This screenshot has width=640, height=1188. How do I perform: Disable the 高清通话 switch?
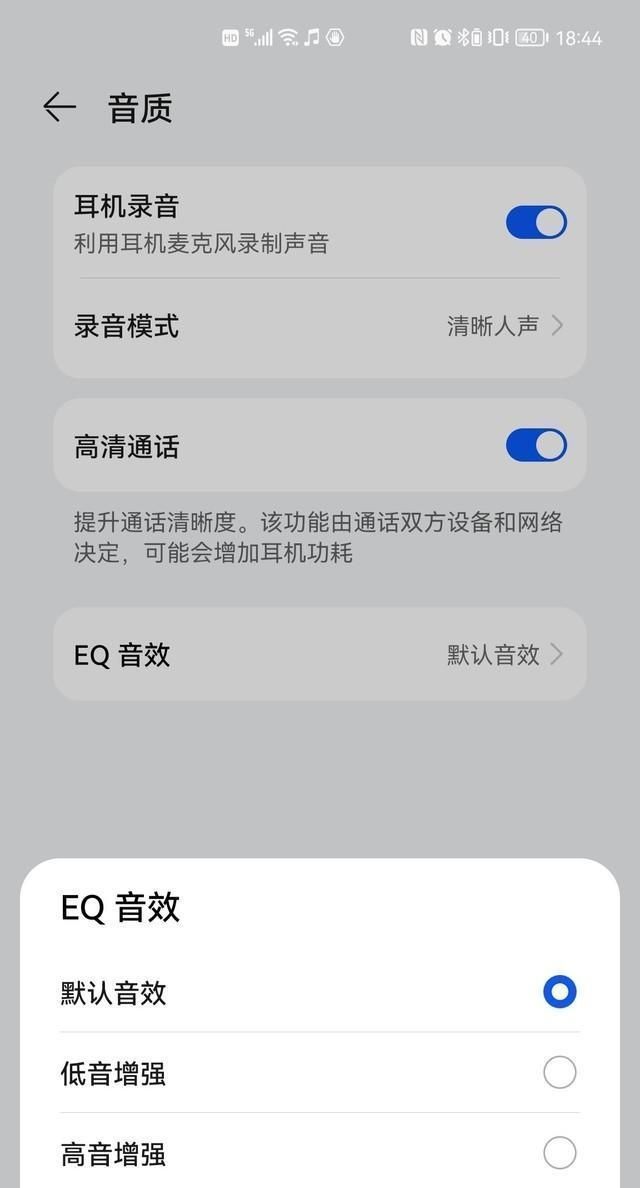tap(536, 445)
